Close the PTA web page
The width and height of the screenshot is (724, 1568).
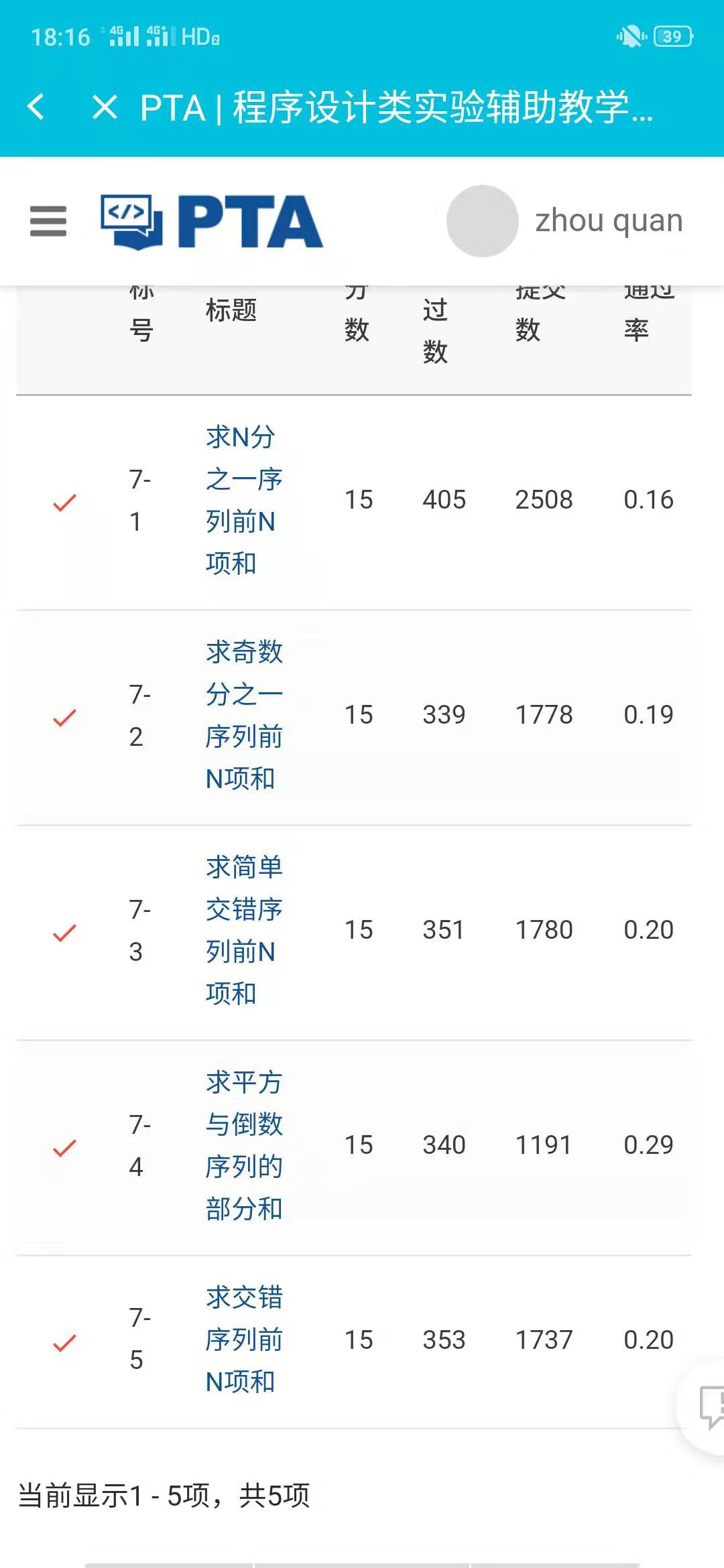pyautogui.click(x=105, y=107)
